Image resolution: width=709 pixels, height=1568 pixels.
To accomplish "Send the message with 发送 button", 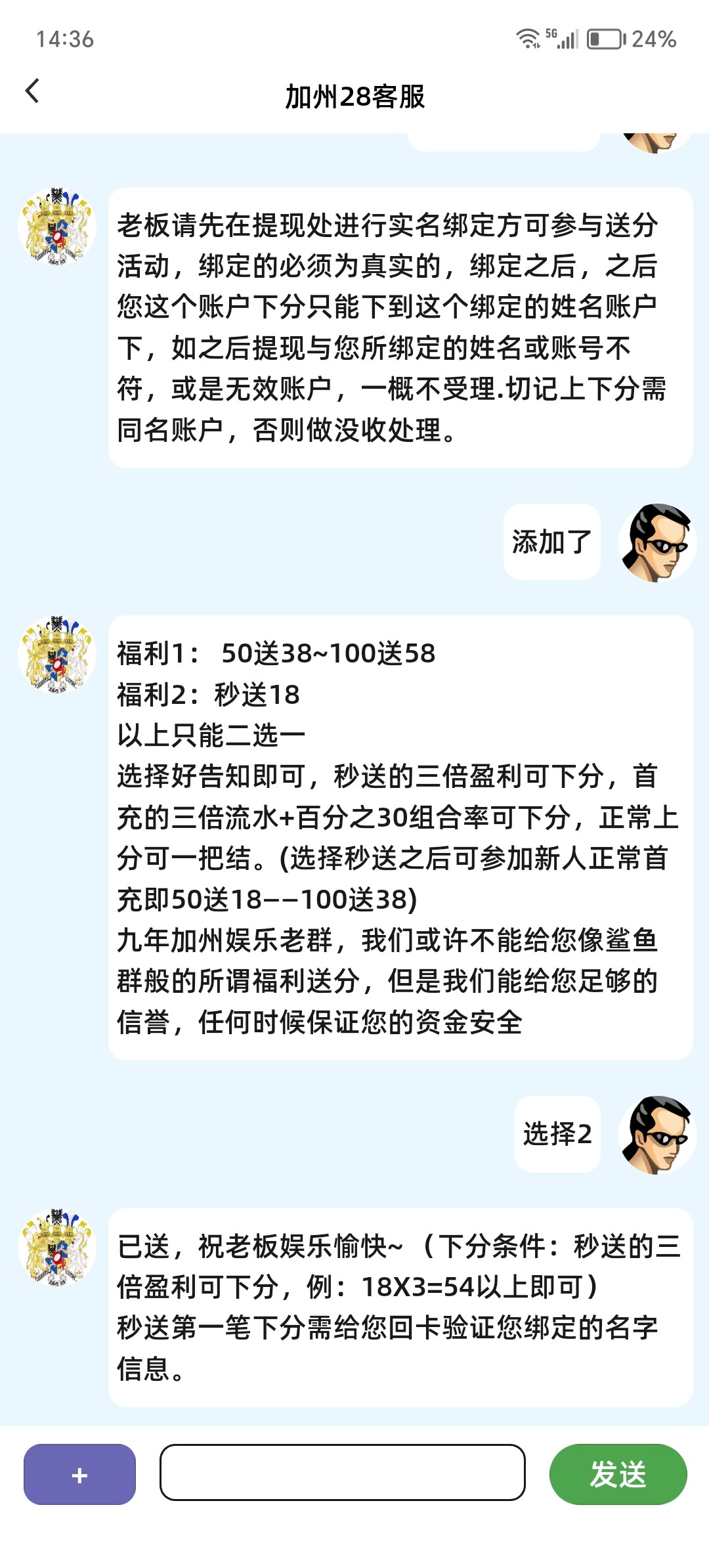I will [618, 1474].
